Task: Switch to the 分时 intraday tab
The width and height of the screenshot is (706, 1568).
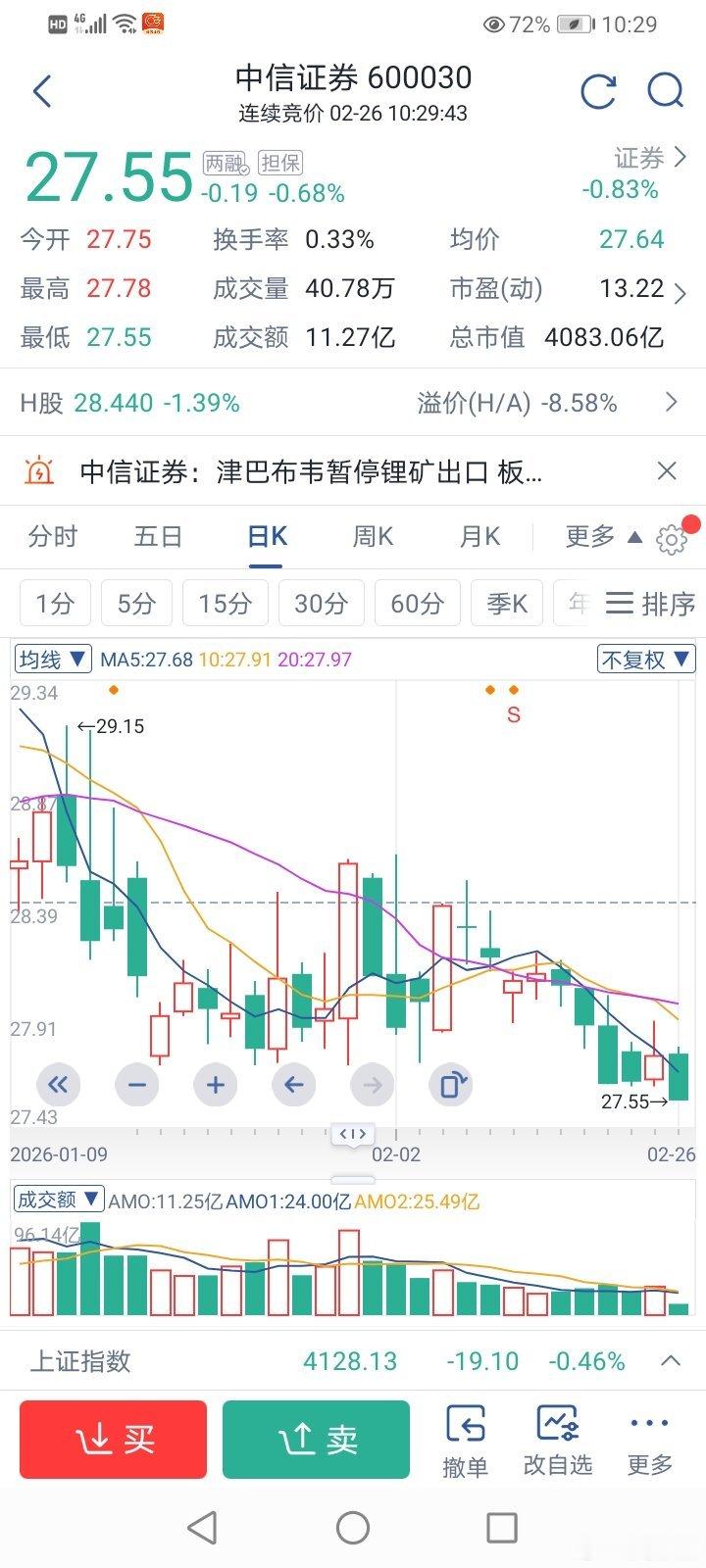Action: [53, 536]
